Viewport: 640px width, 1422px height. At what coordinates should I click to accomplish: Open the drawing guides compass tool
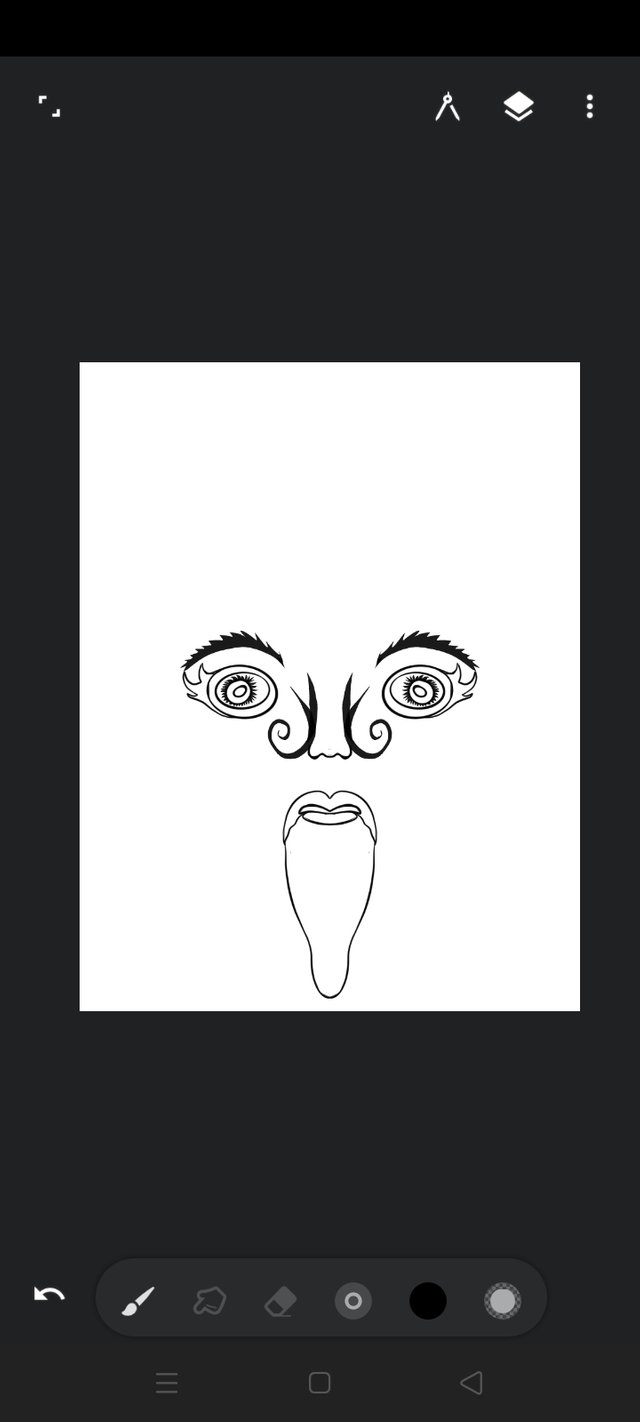(447, 106)
